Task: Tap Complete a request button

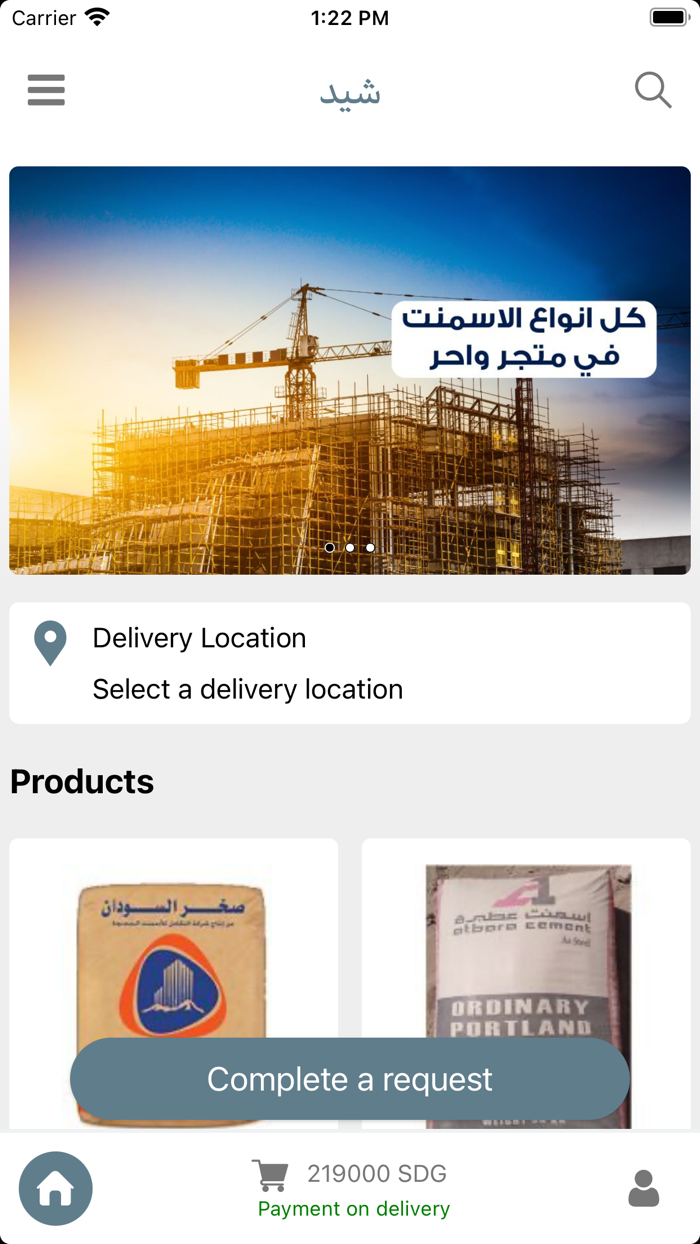Action: click(350, 1079)
